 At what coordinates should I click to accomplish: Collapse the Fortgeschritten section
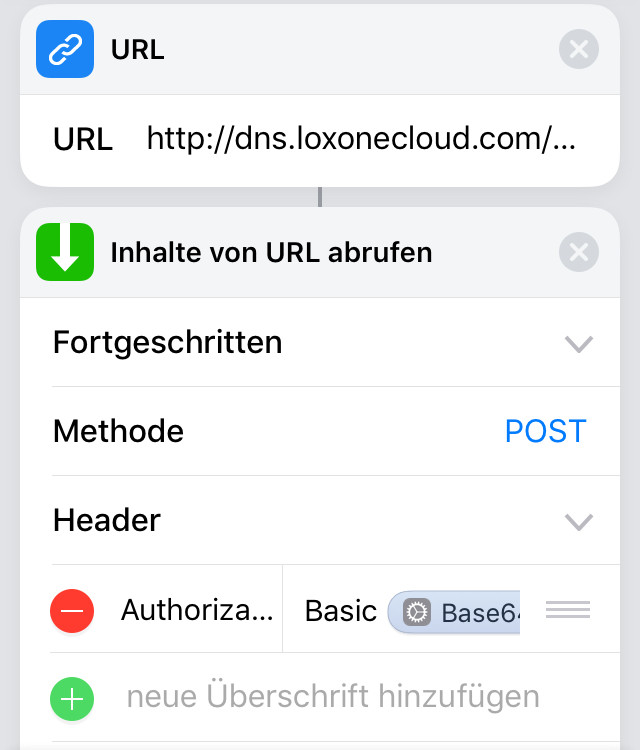[x=578, y=344]
